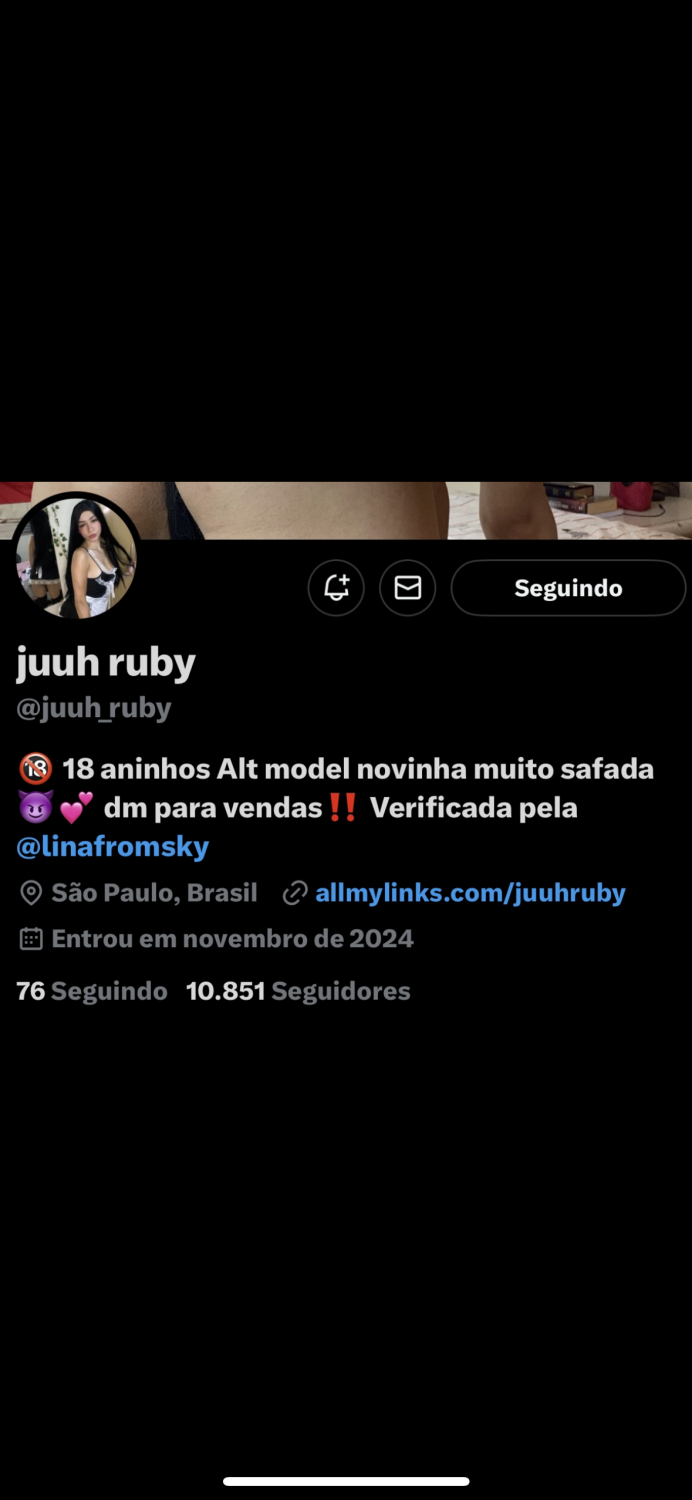
Task: Tap the Seguindo button
Action: click(x=568, y=588)
